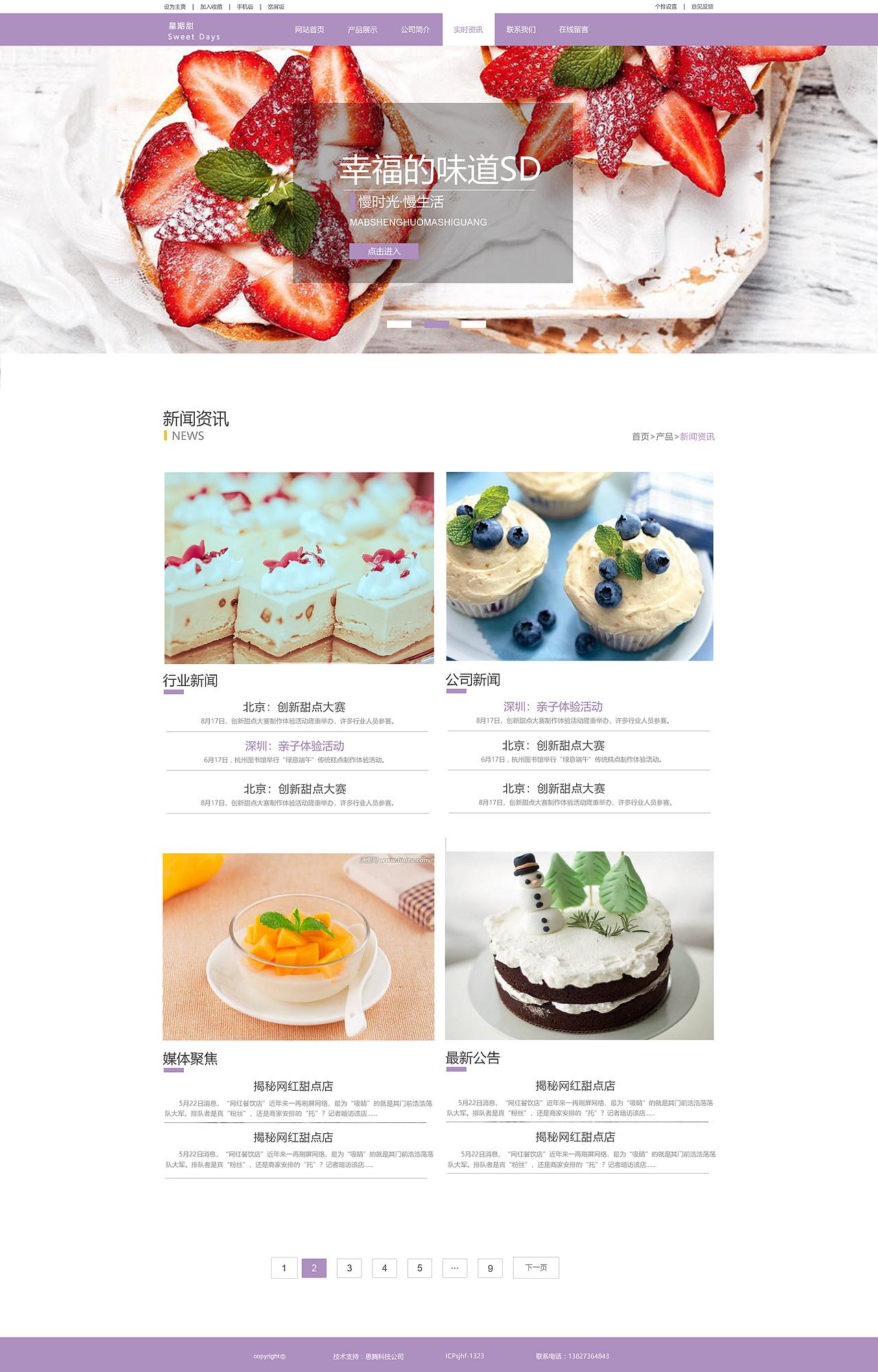
Task: Tap the 下一页 button
Action: tap(536, 1267)
